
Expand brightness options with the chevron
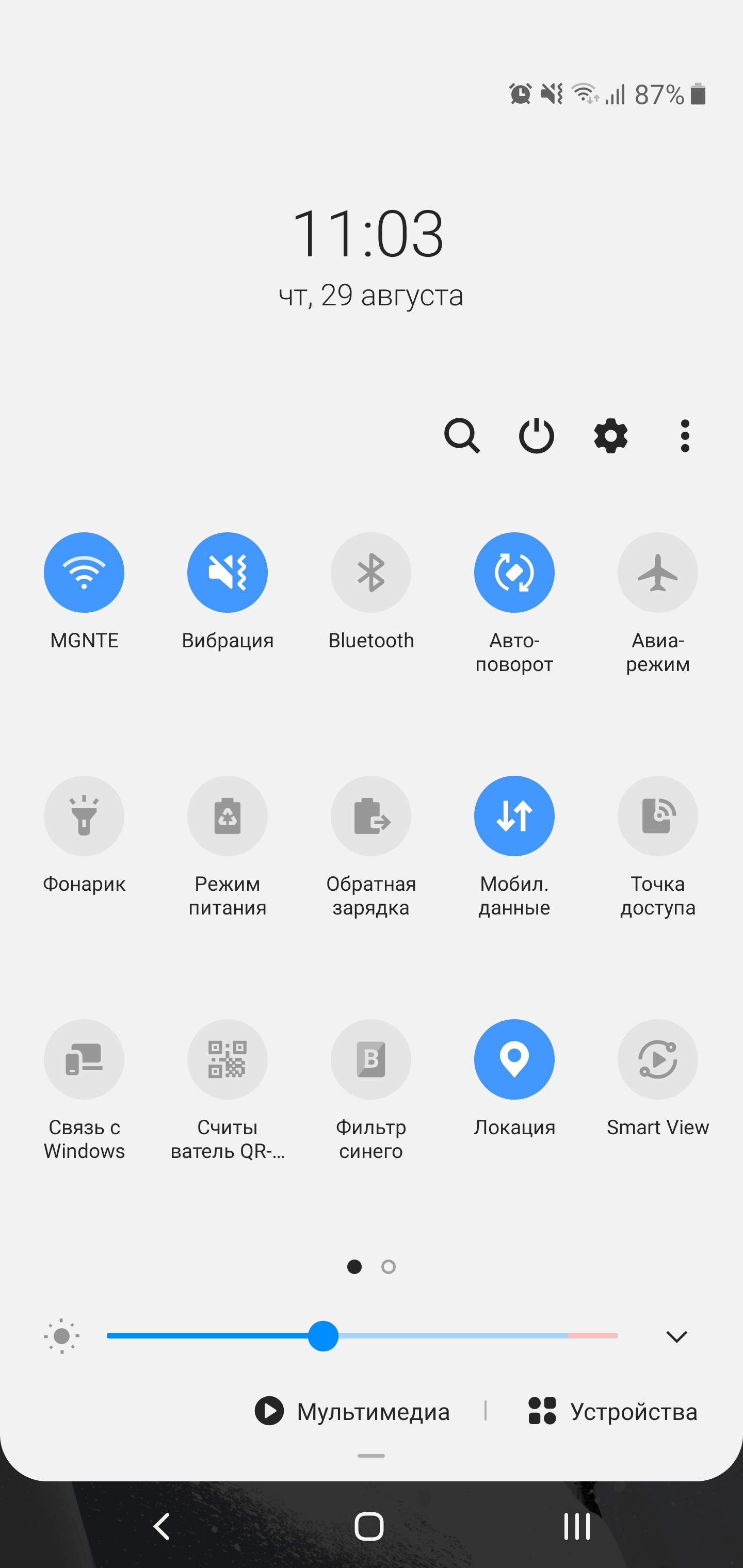[x=676, y=1336]
